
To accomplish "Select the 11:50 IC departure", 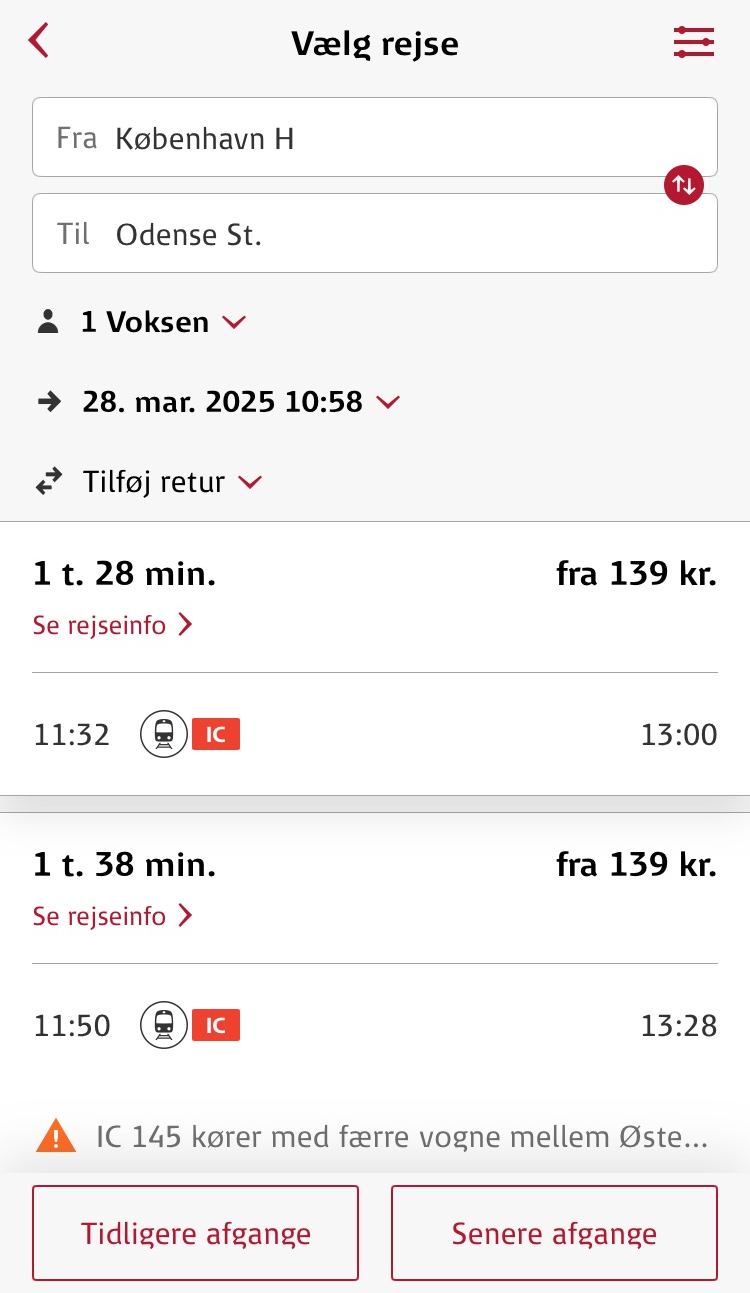I will tap(374, 1025).
